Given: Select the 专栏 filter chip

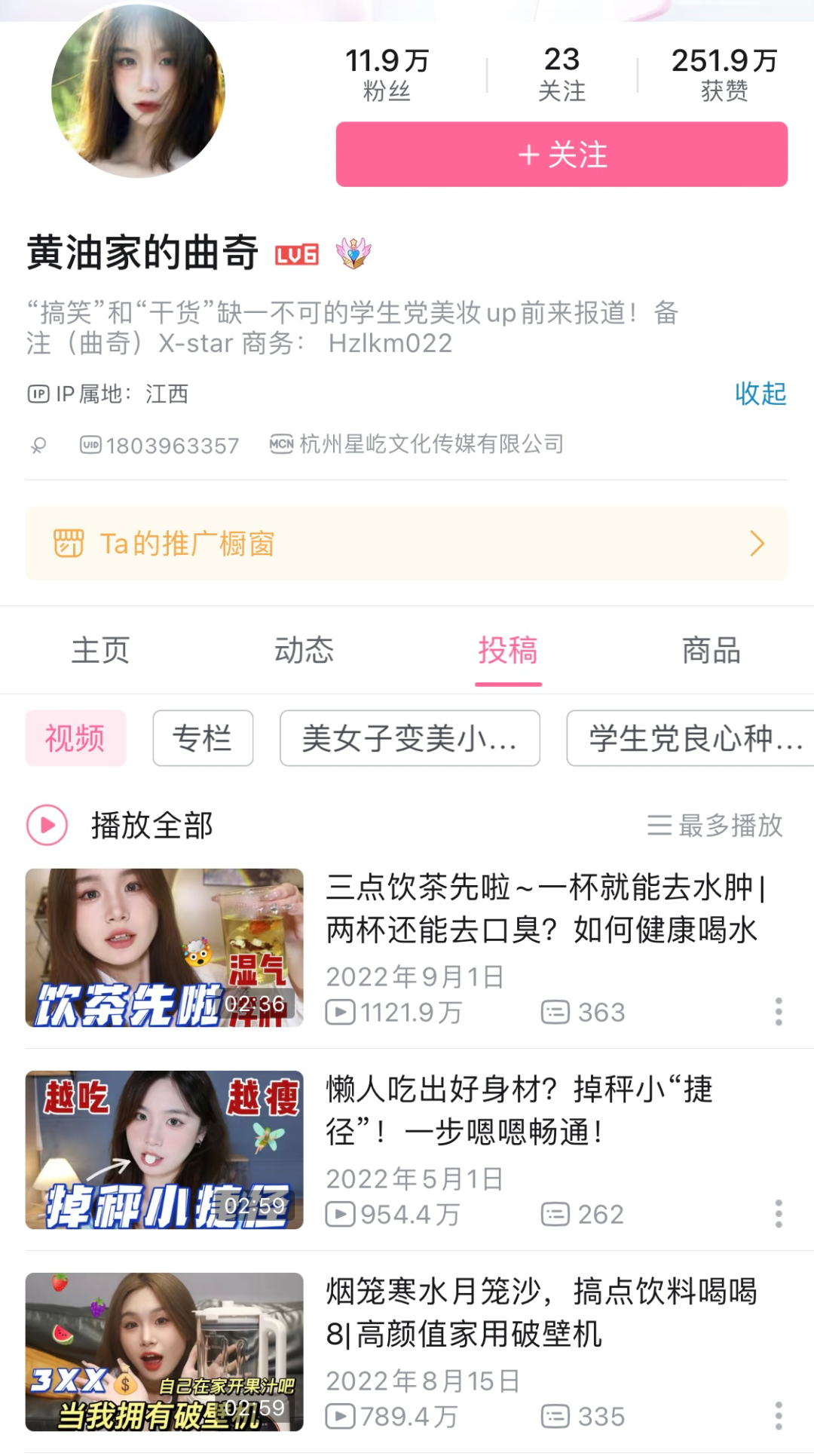Looking at the screenshot, I should (x=203, y=737).
